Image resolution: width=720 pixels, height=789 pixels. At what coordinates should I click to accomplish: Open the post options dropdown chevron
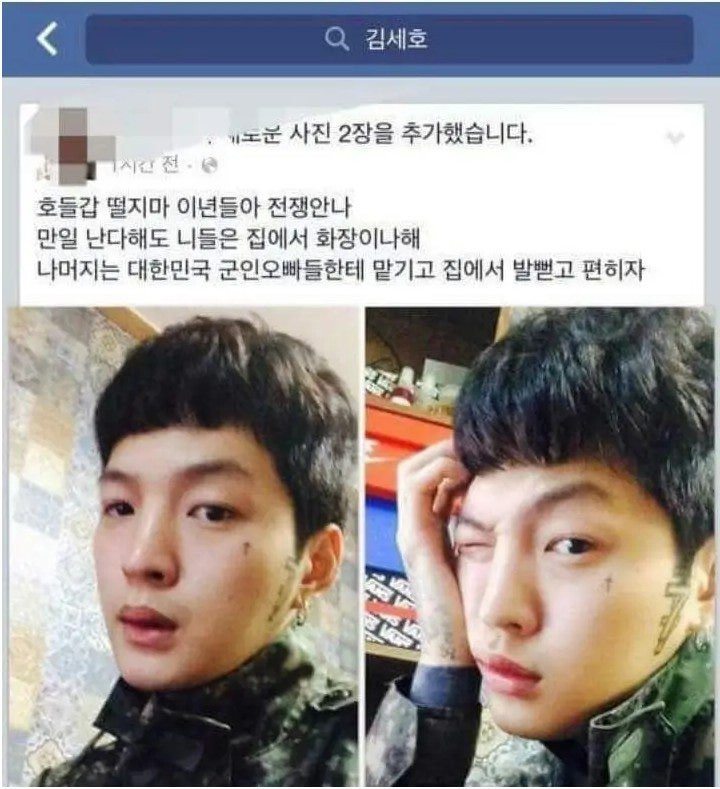pos(676,138)
